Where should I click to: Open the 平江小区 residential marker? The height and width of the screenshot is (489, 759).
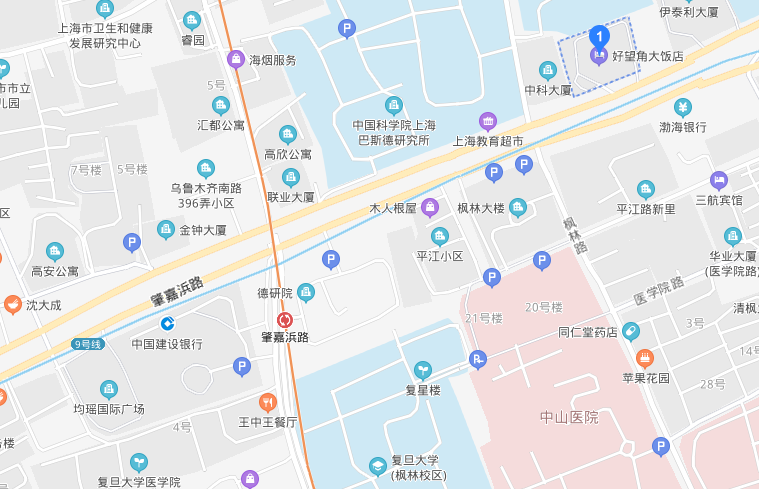pos(440,236)
